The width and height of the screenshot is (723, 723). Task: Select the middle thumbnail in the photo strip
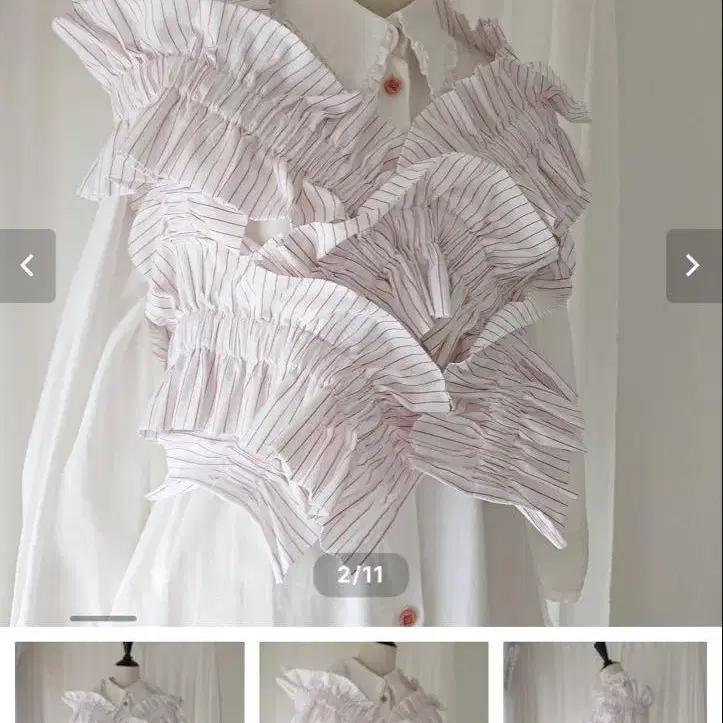pos(374,682)
